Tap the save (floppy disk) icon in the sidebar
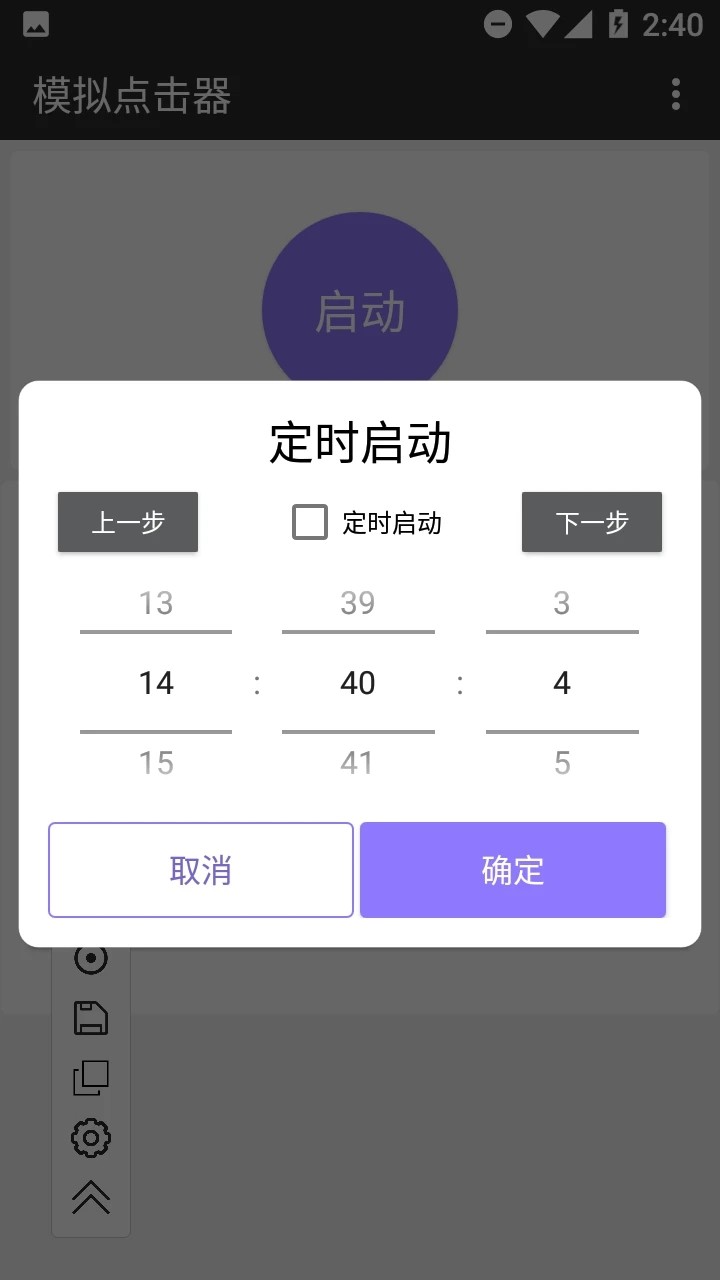This screenshot has width=720, height=1280. (90, 1017)
